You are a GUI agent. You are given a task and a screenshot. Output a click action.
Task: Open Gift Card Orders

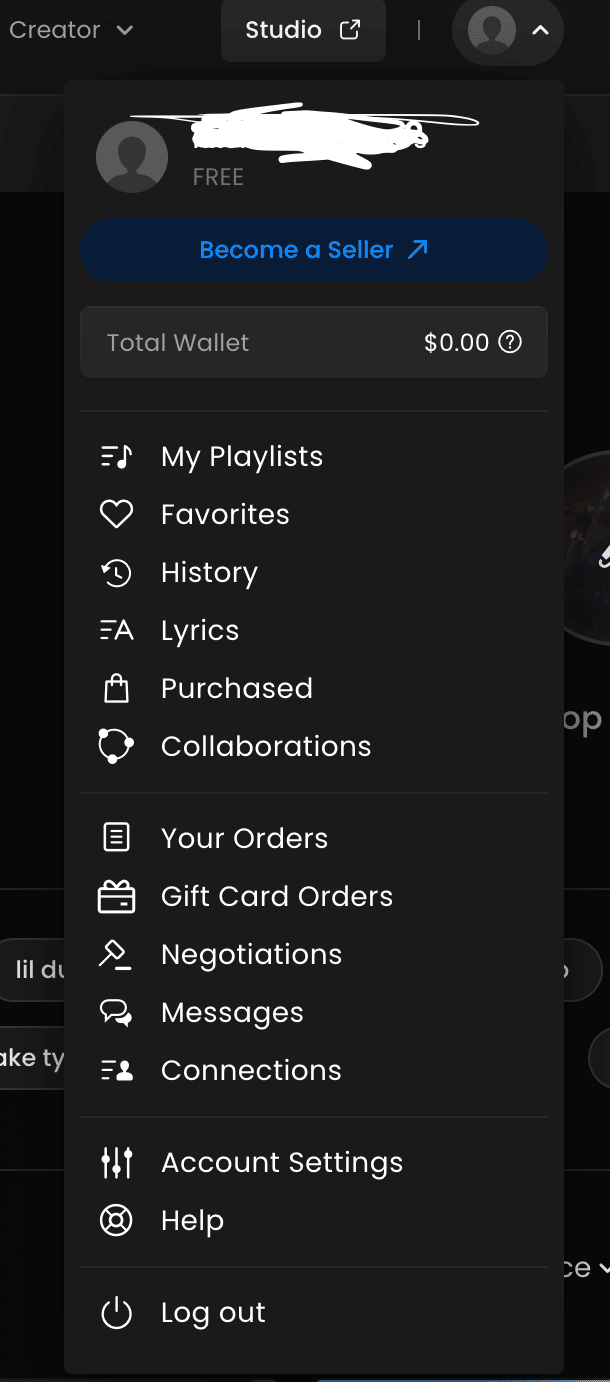pos(314,897)
